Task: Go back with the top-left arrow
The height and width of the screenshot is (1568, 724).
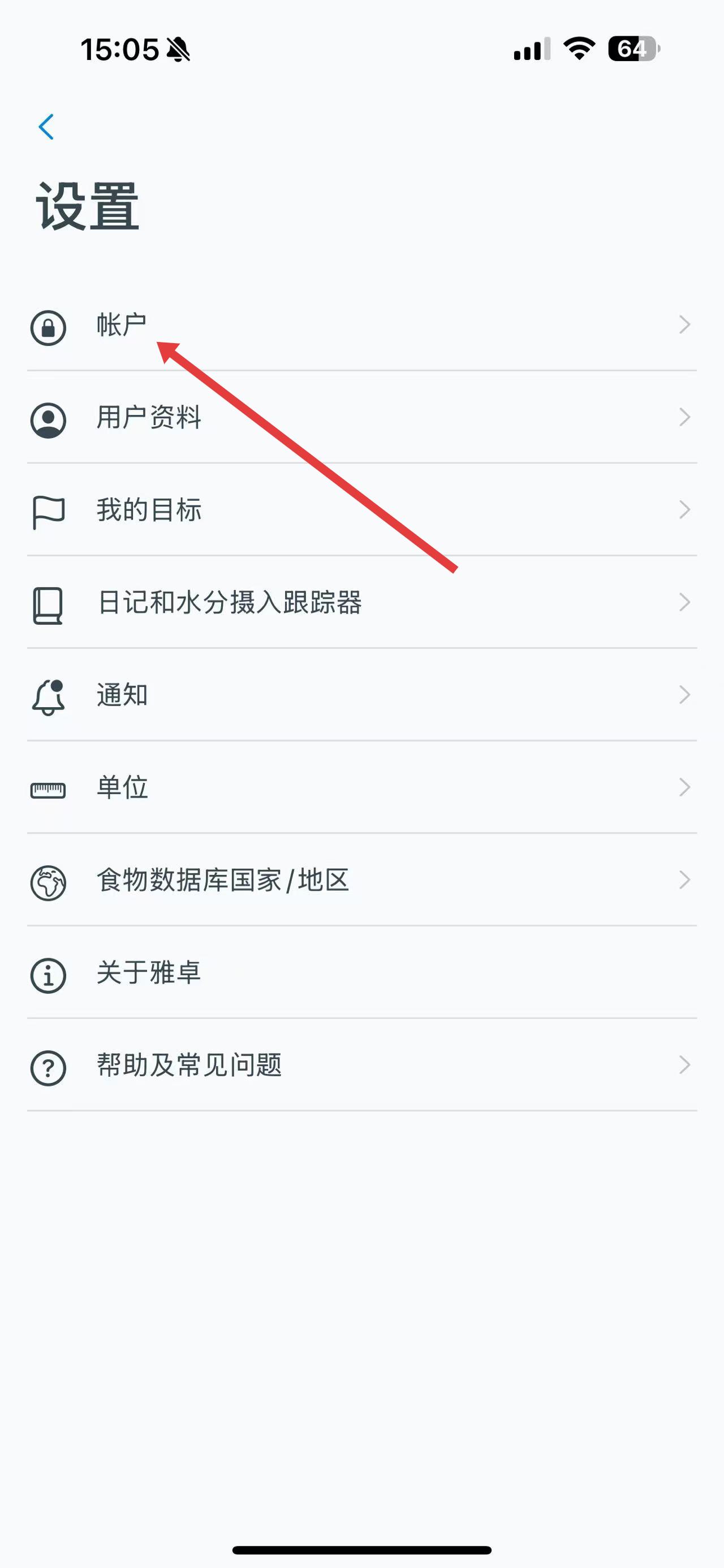Action: coord(46,127)
